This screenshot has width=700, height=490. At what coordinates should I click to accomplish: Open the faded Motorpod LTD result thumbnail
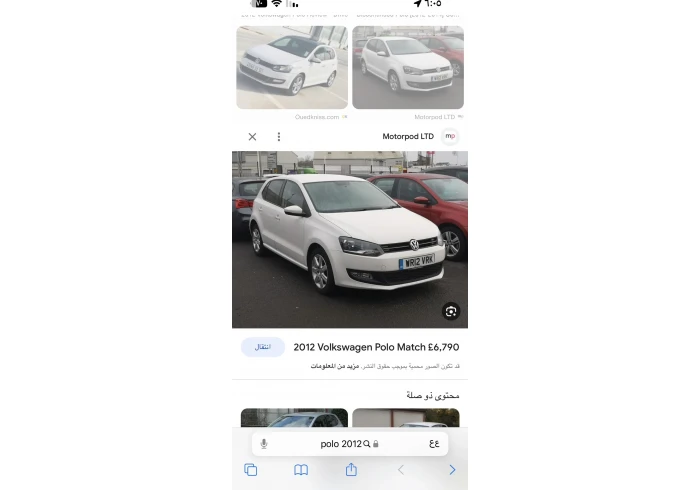408,67
